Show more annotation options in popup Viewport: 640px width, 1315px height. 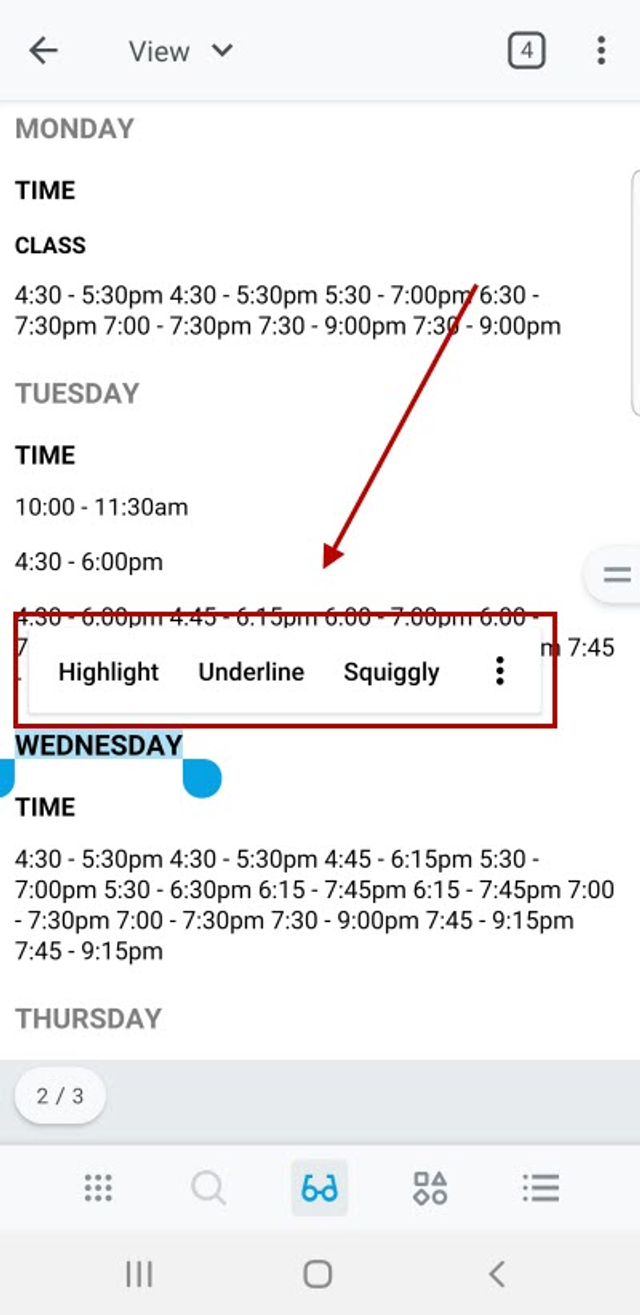click(500, 671)
